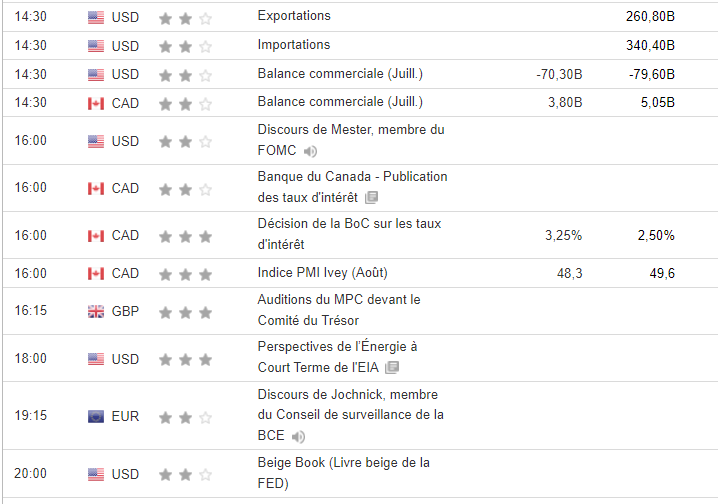View Discours de Mester, membre du FOMC
This screenshot has height=504, width=718.
[x=350, y=130]
